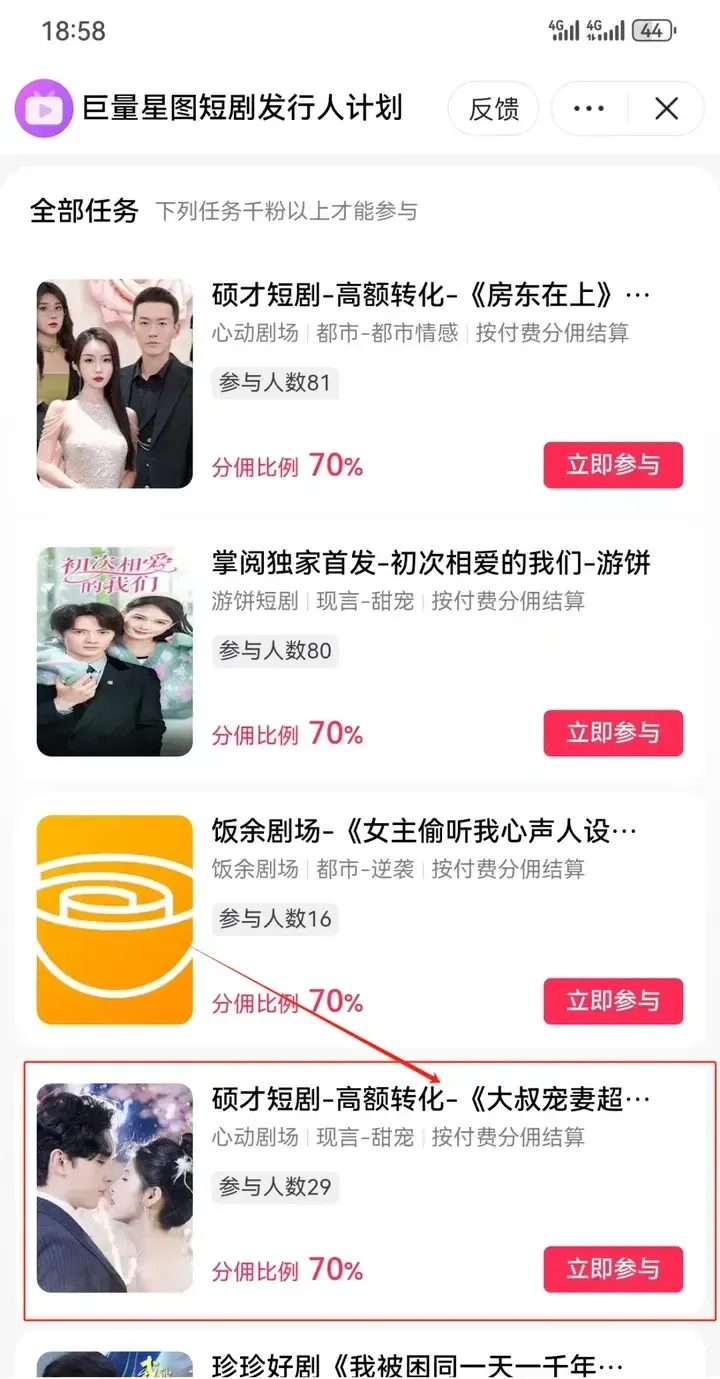Screen dimensions: 720x1379
Task: Join 初次相爱的我们 task via 立即参与
Action: pos(613,733)
